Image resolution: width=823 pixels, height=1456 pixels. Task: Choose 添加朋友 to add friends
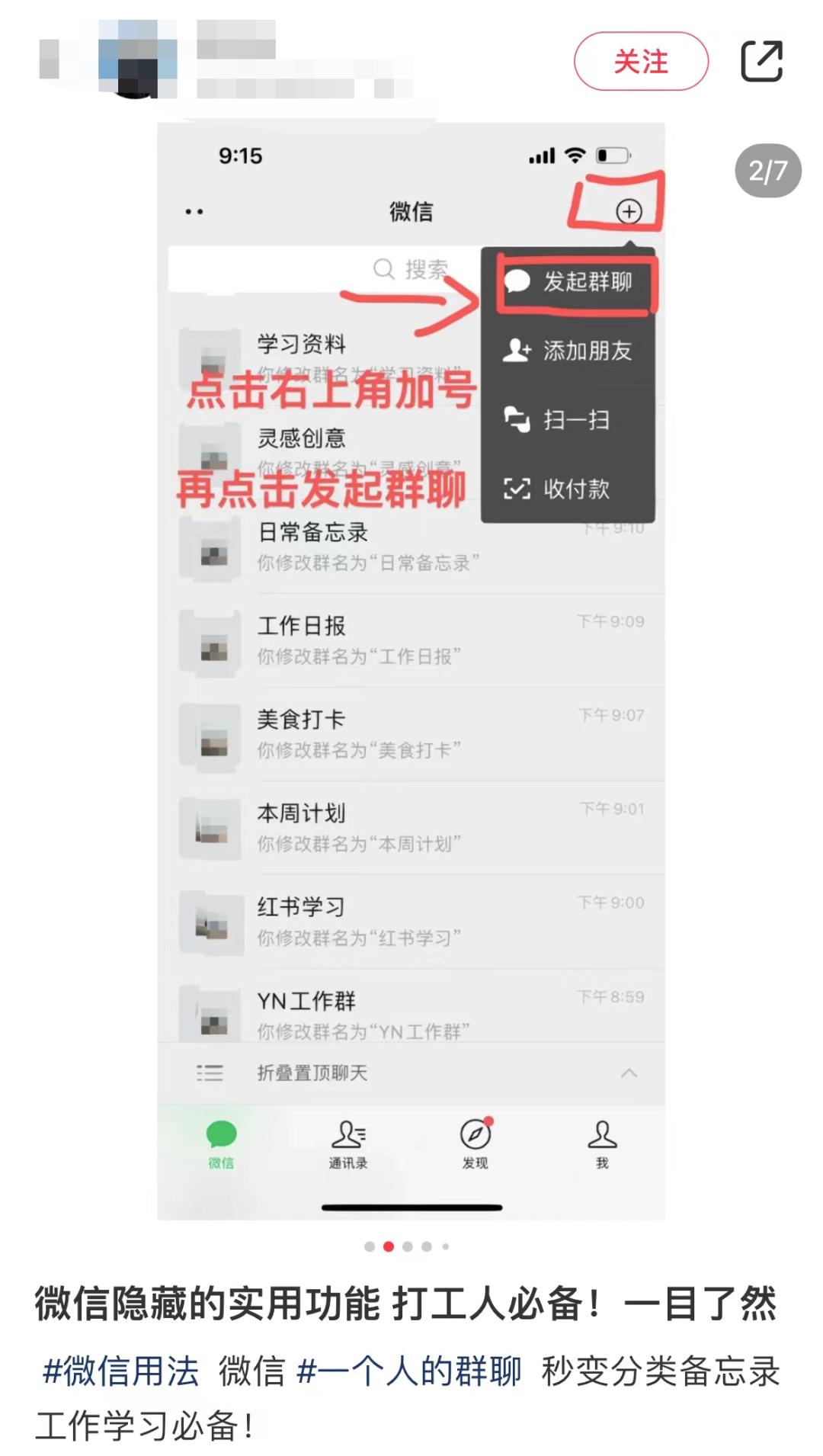(575, 351)
